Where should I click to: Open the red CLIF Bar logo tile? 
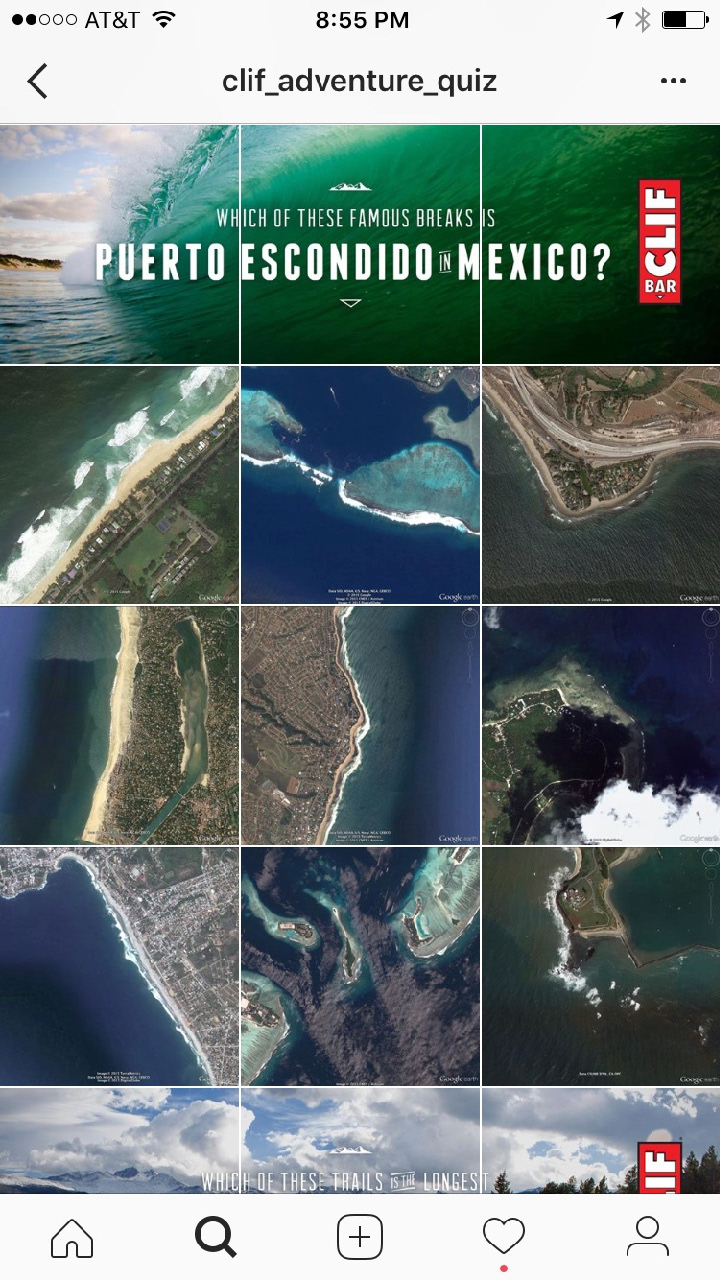click(601, 244)
